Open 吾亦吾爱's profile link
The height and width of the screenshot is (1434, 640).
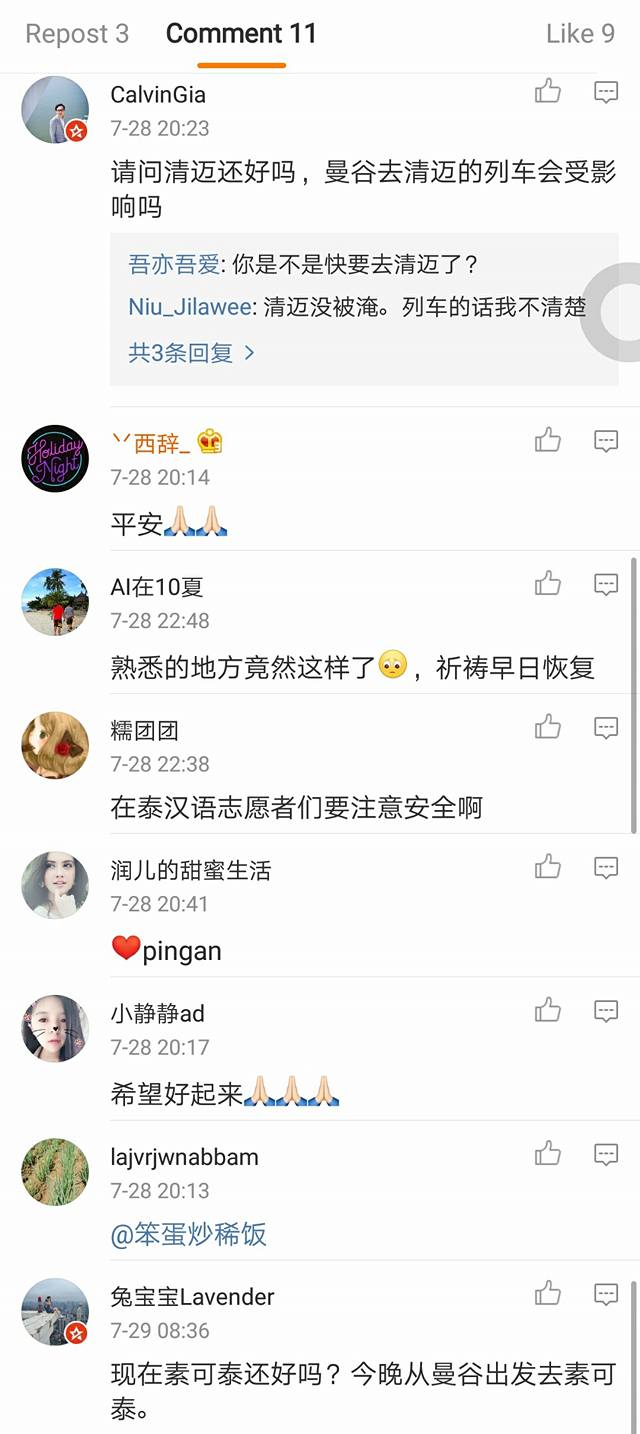(176, 265)
